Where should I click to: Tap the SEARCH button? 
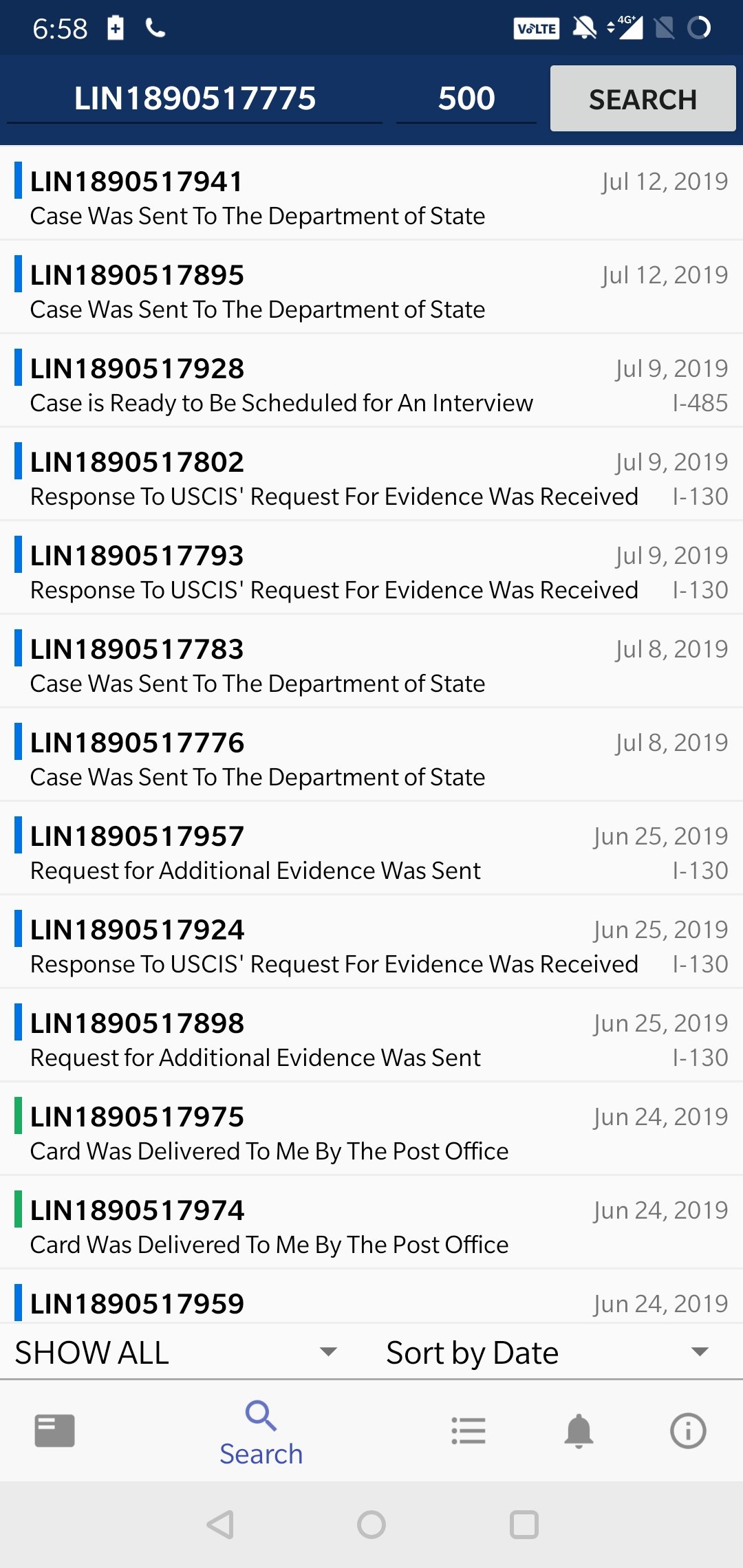pyautogui.click(x=643, y=98)
